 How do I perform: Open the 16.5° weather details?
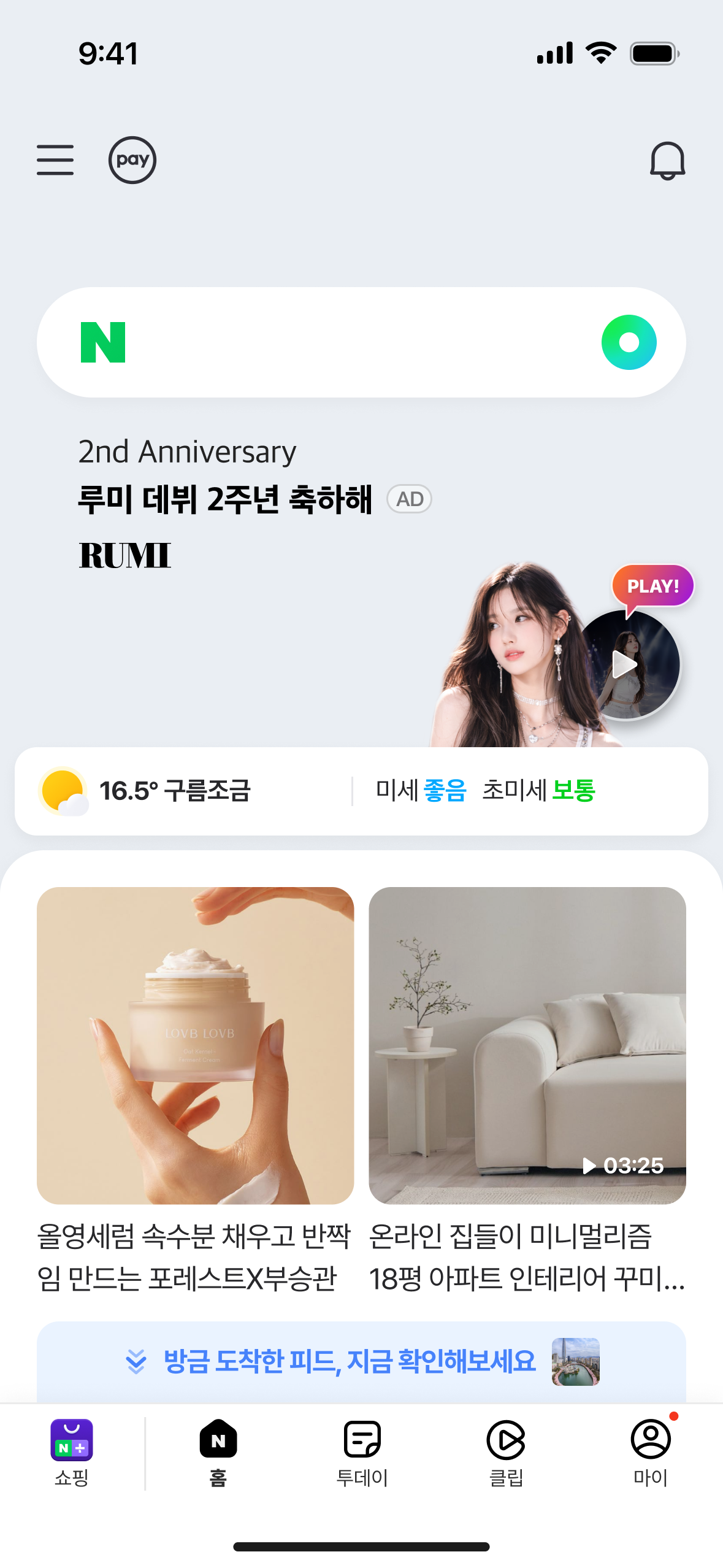tap(145, 791)
